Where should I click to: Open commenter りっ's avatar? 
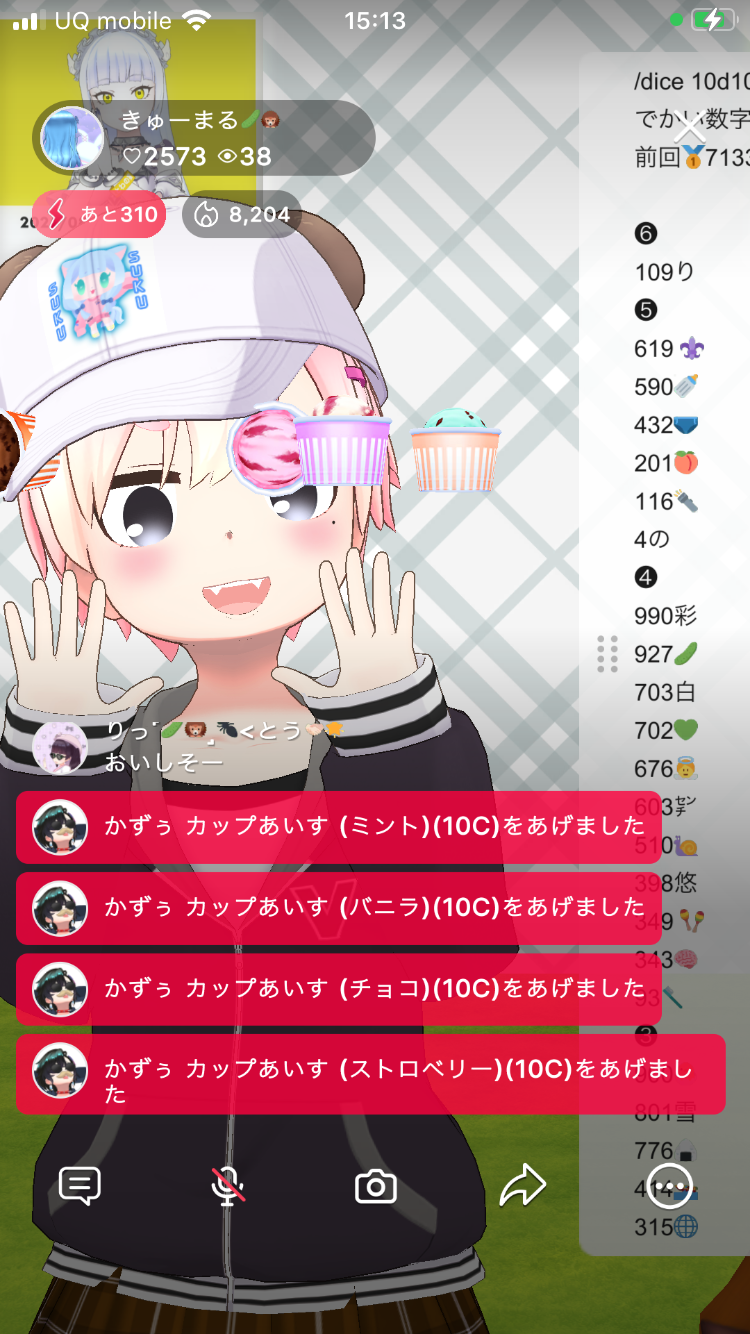[x=60, y=747]
